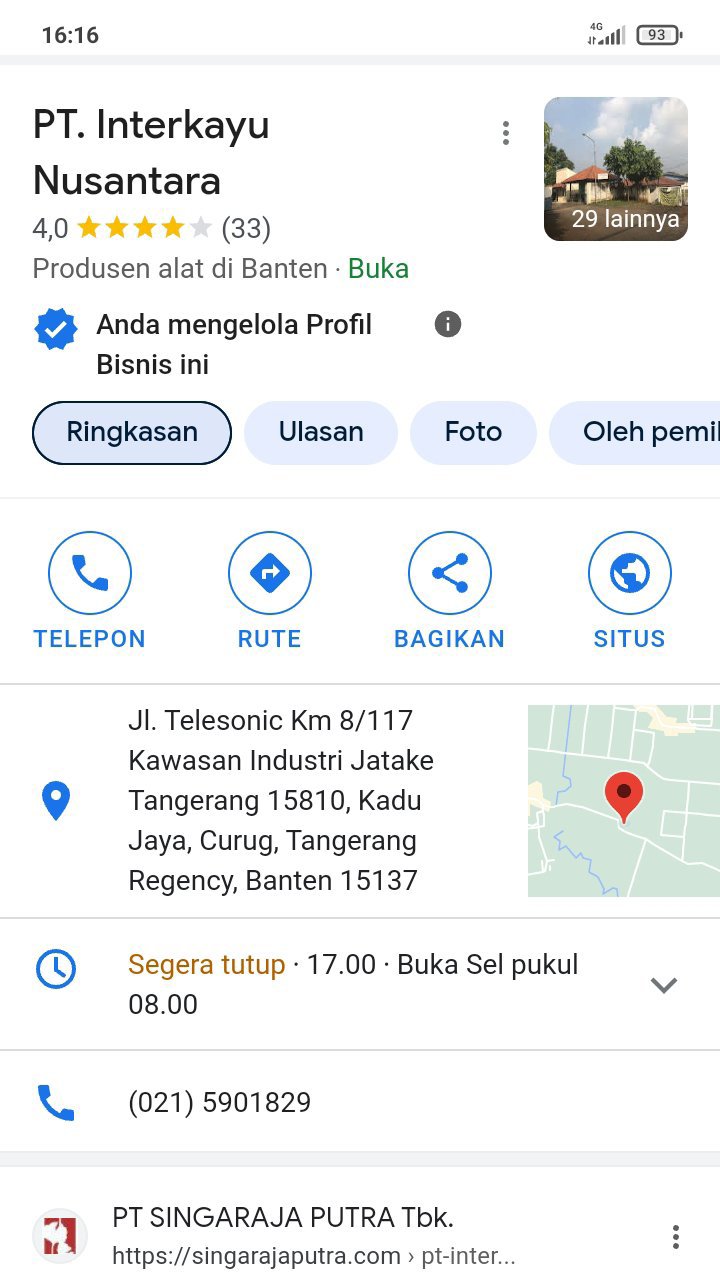Image resolution: width=720 pixels, height=1280 pixels.
Task: Select the Ringkasan chip
Action: (132, 432)
